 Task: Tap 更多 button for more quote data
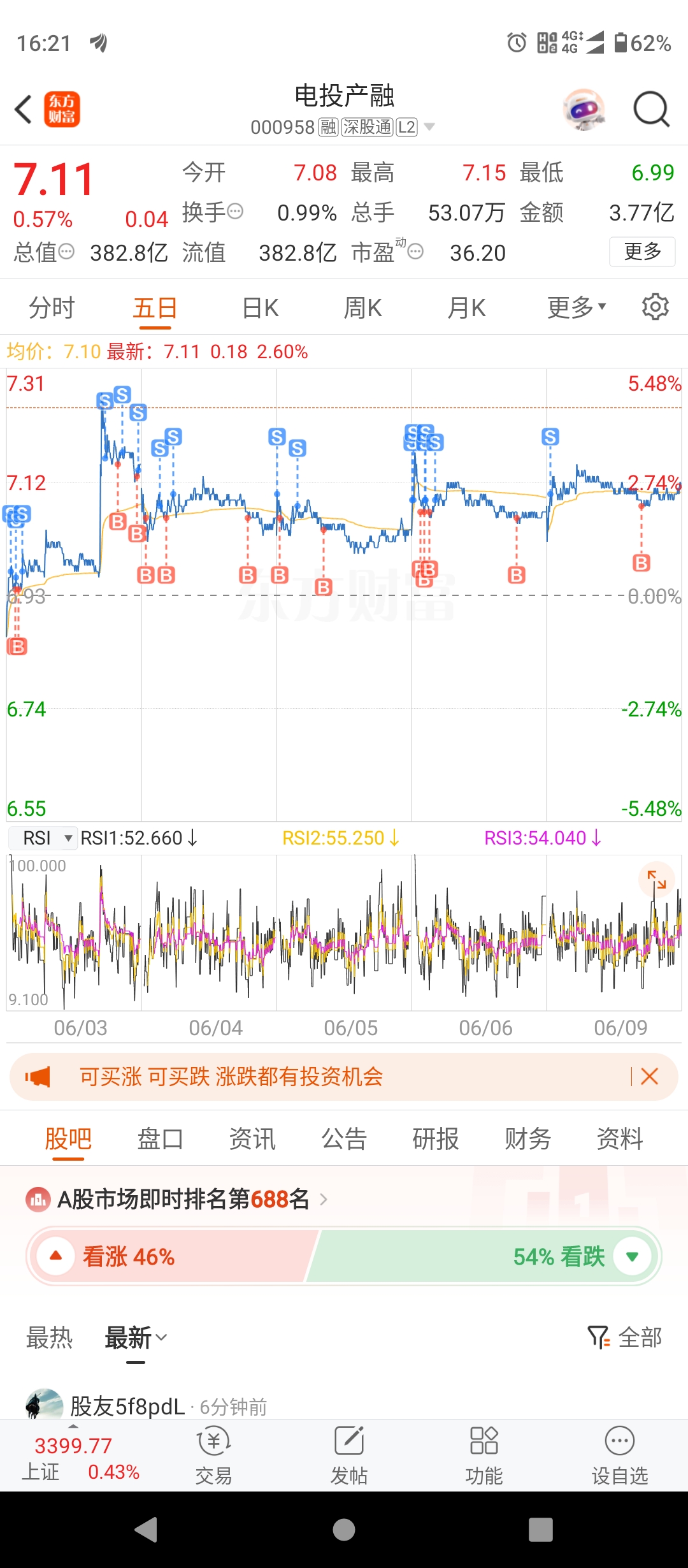point(642,252)
